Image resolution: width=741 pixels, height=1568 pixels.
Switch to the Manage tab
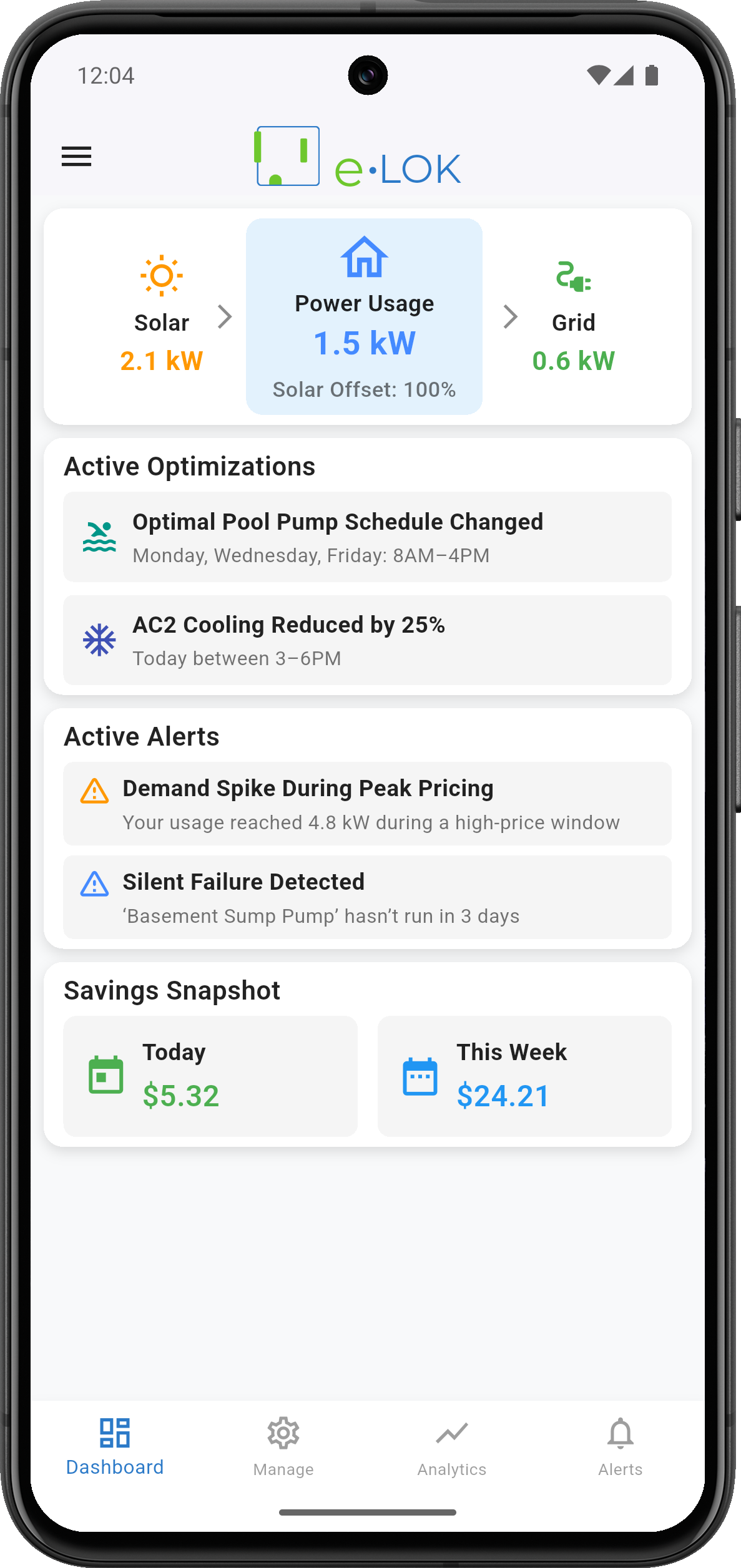(x=283, y=1448)
